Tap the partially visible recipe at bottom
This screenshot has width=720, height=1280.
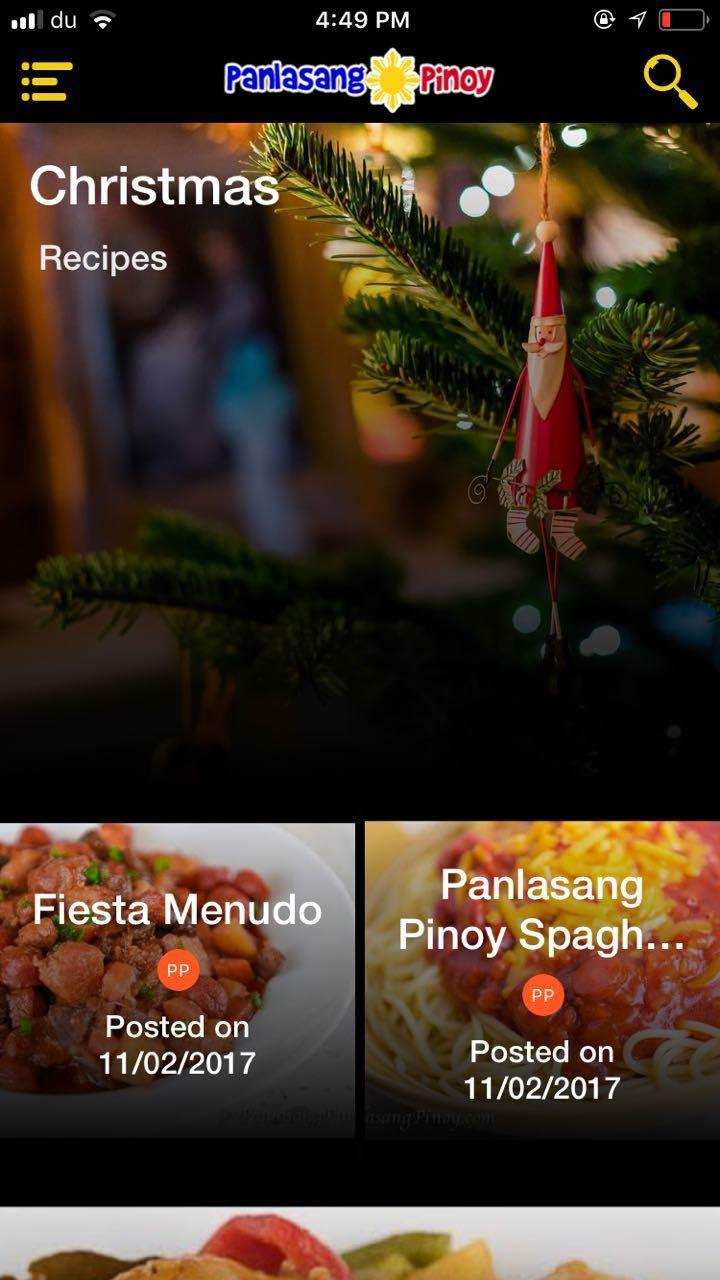[360, 1245]
